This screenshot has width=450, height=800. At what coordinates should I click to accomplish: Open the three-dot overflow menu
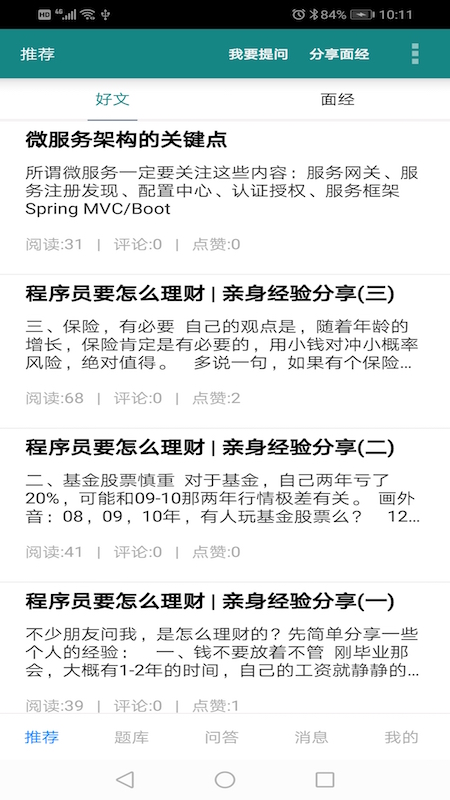click(415, 54)
